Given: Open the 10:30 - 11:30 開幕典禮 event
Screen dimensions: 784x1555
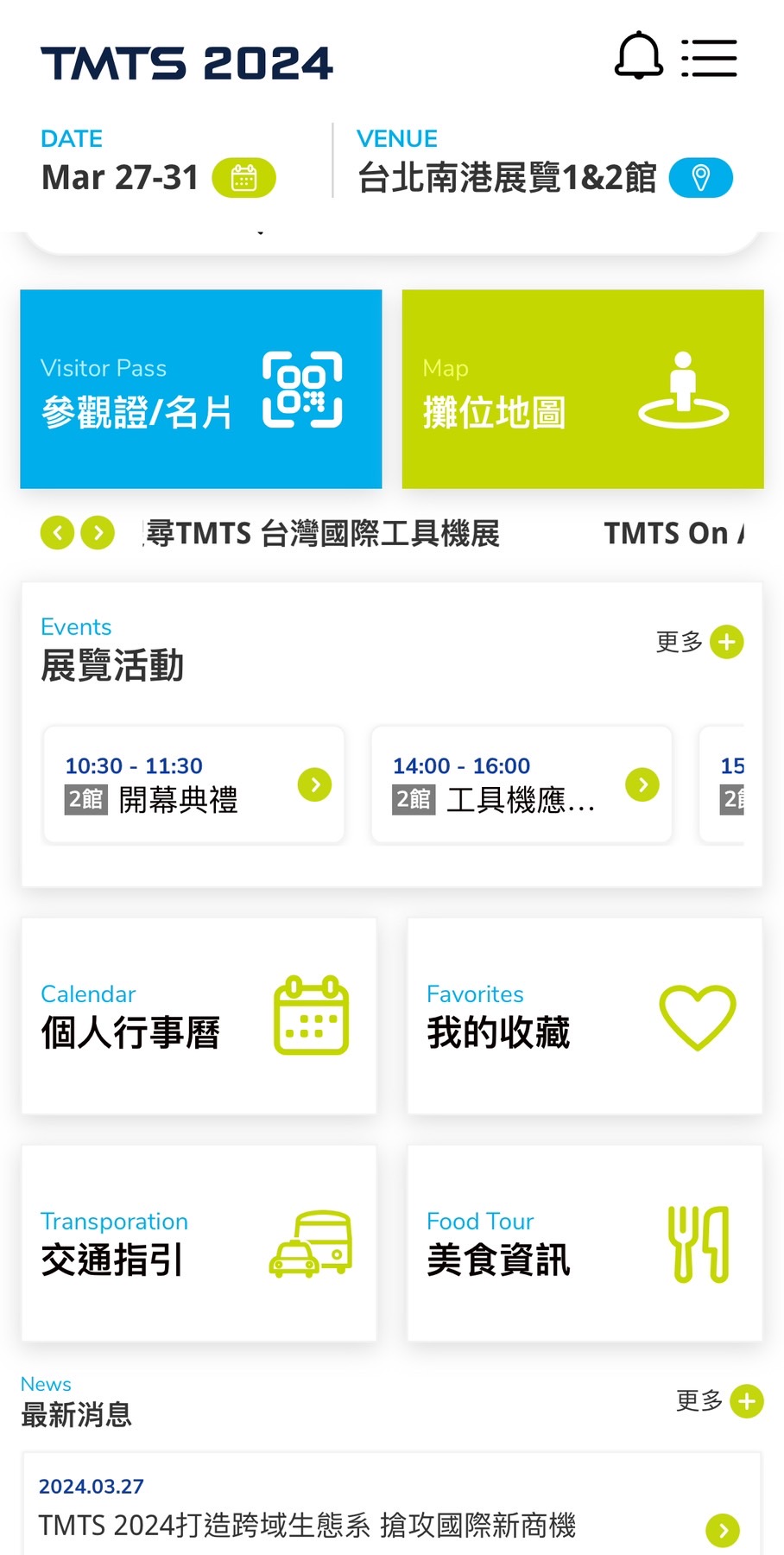Looking at the screenshot, I should point(194,784).
